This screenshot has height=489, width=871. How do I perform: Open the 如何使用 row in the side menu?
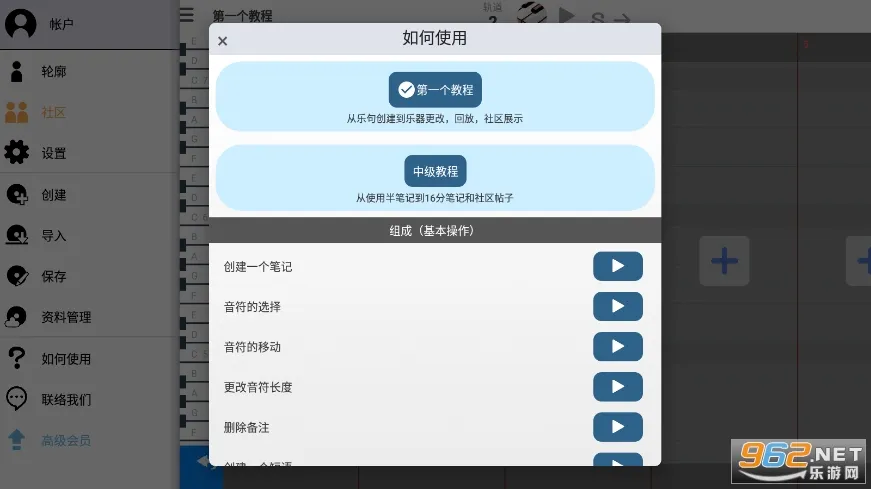[66, 358]
